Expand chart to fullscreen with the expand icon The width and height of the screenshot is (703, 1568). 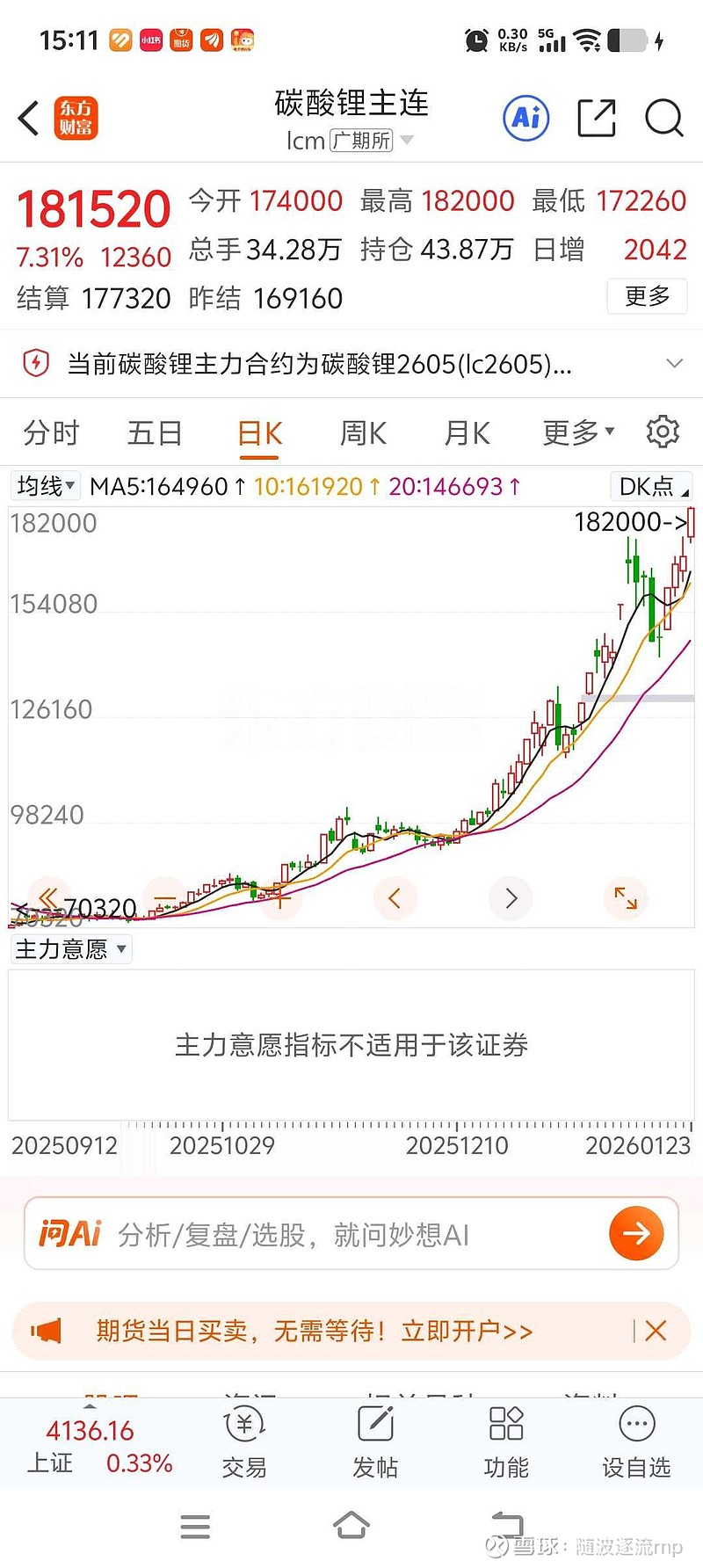pos(625,898)
